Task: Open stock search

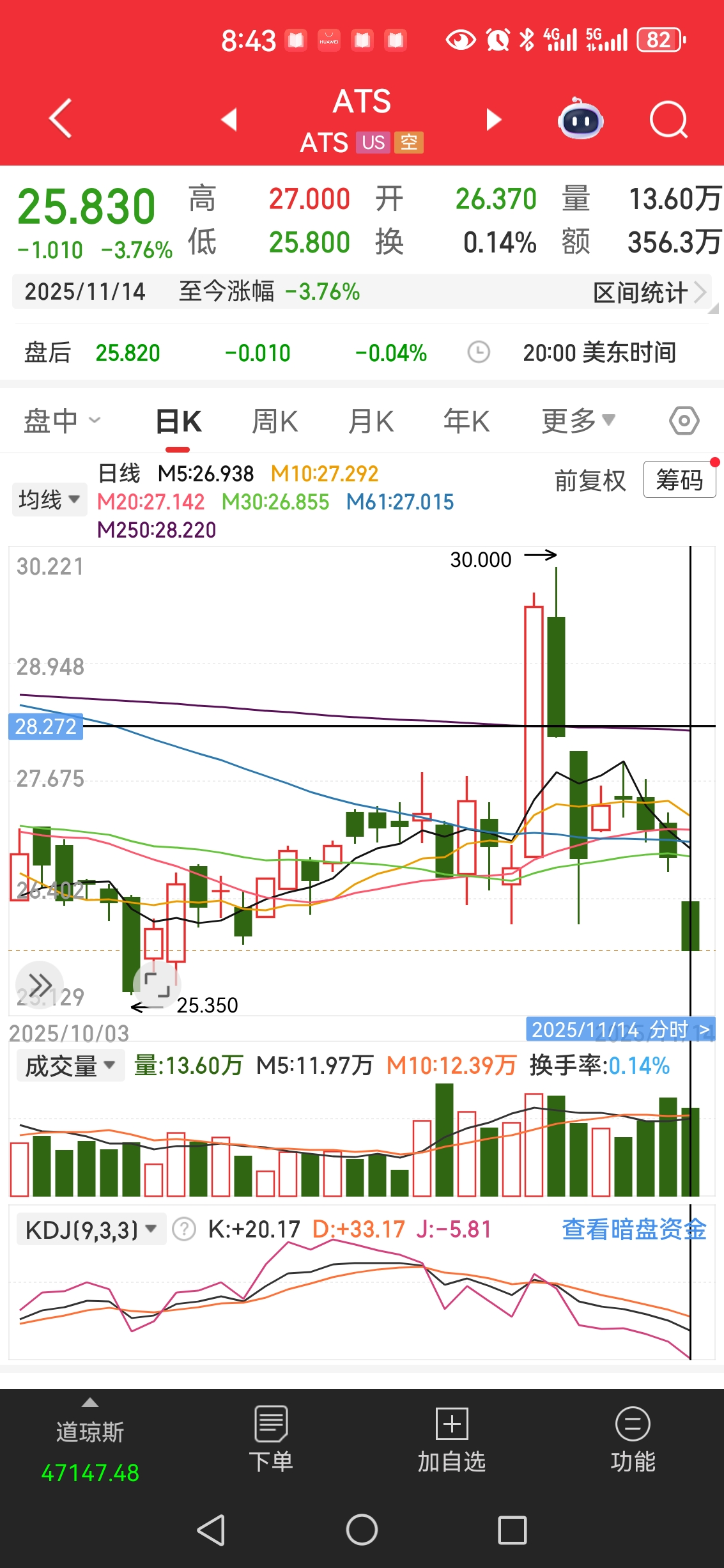Action: [x=668, y=120]
